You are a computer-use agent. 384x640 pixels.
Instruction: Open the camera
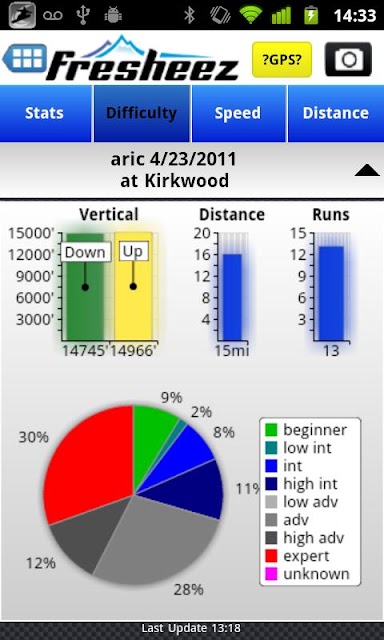tap(348, 60)
